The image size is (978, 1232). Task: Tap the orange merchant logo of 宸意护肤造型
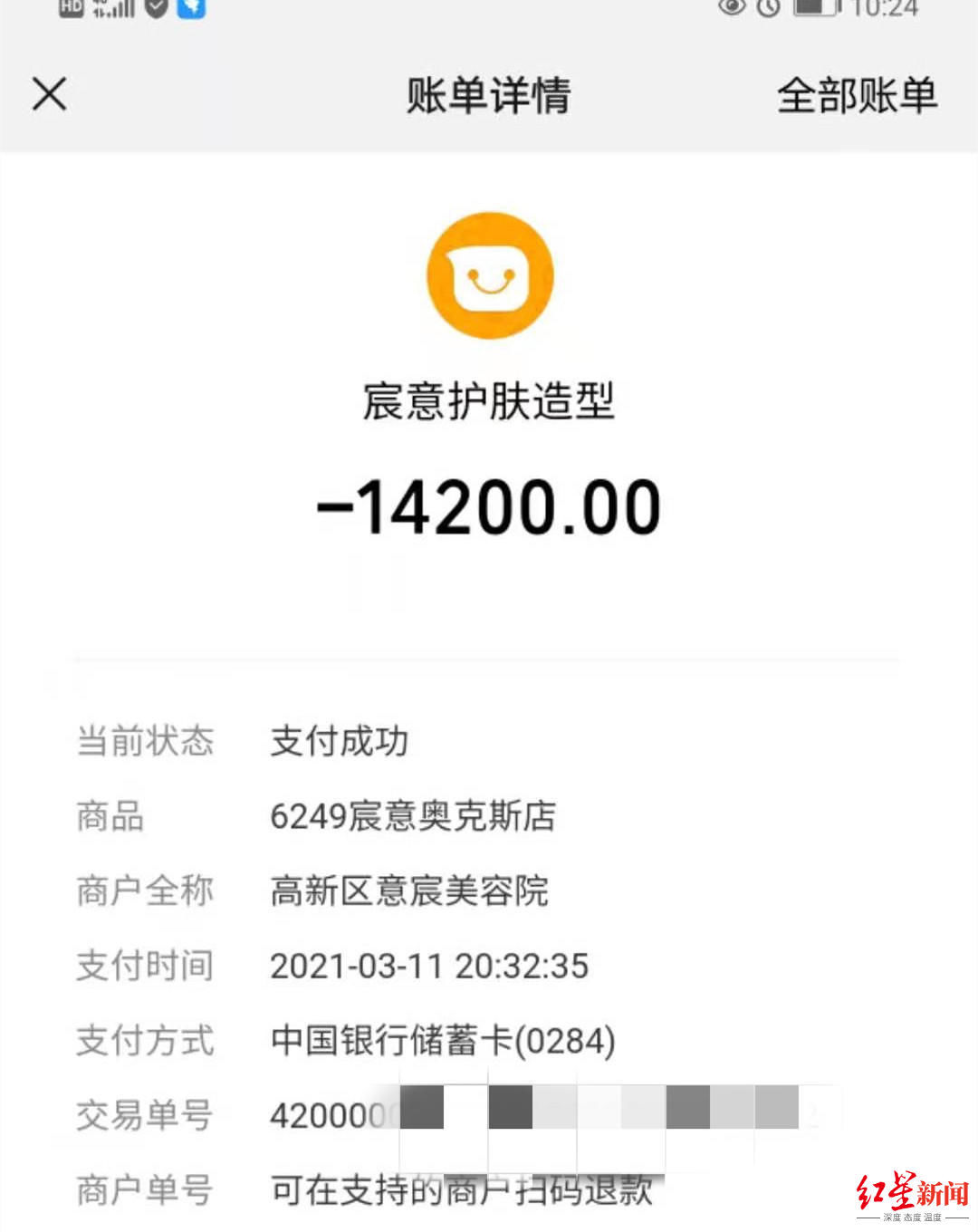pyautogui.click(x=489, y=276)
